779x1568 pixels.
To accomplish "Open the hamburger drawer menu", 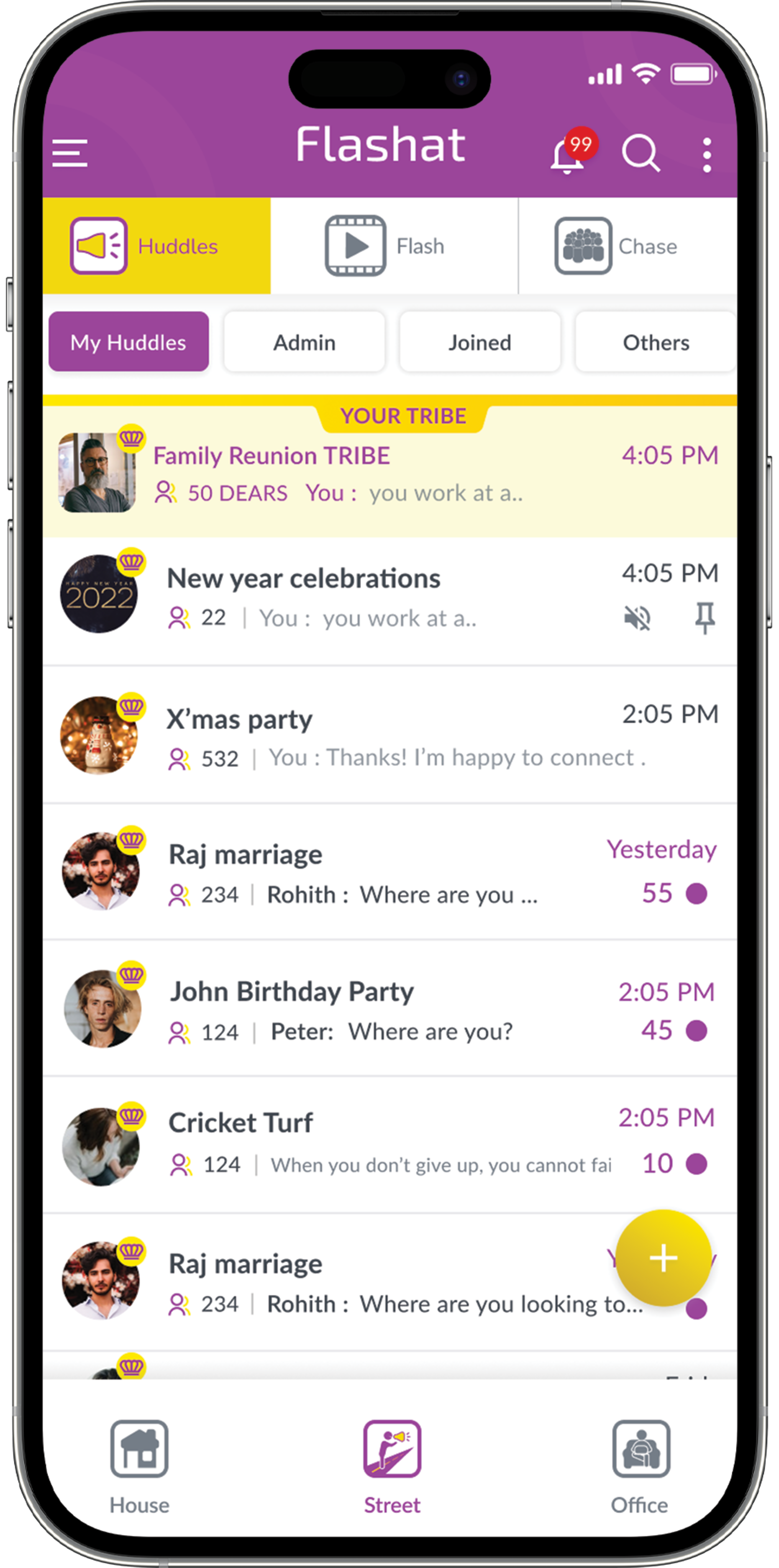I will [69, 153].
